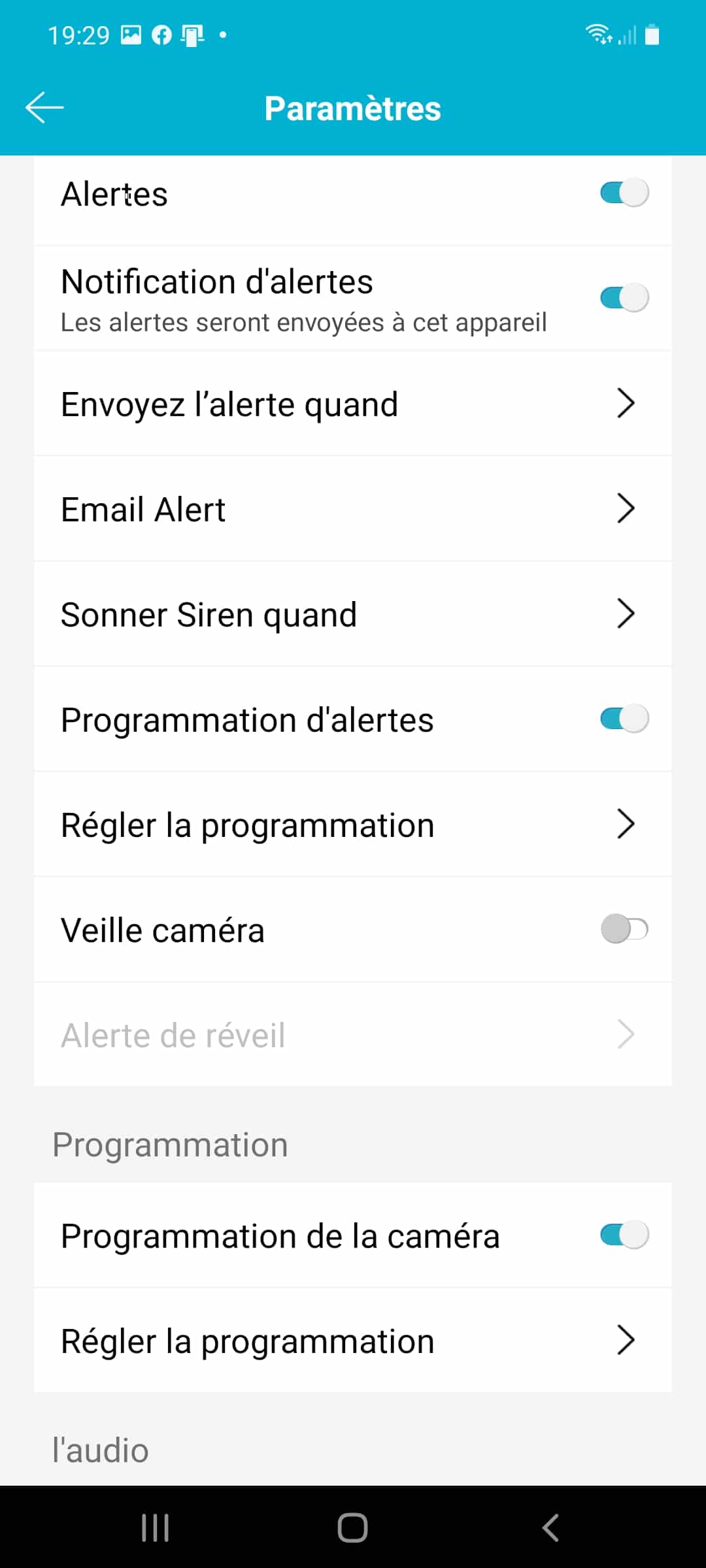Turn off the Alertes switch
706x1568 pixels.
(x=624, y=193)
